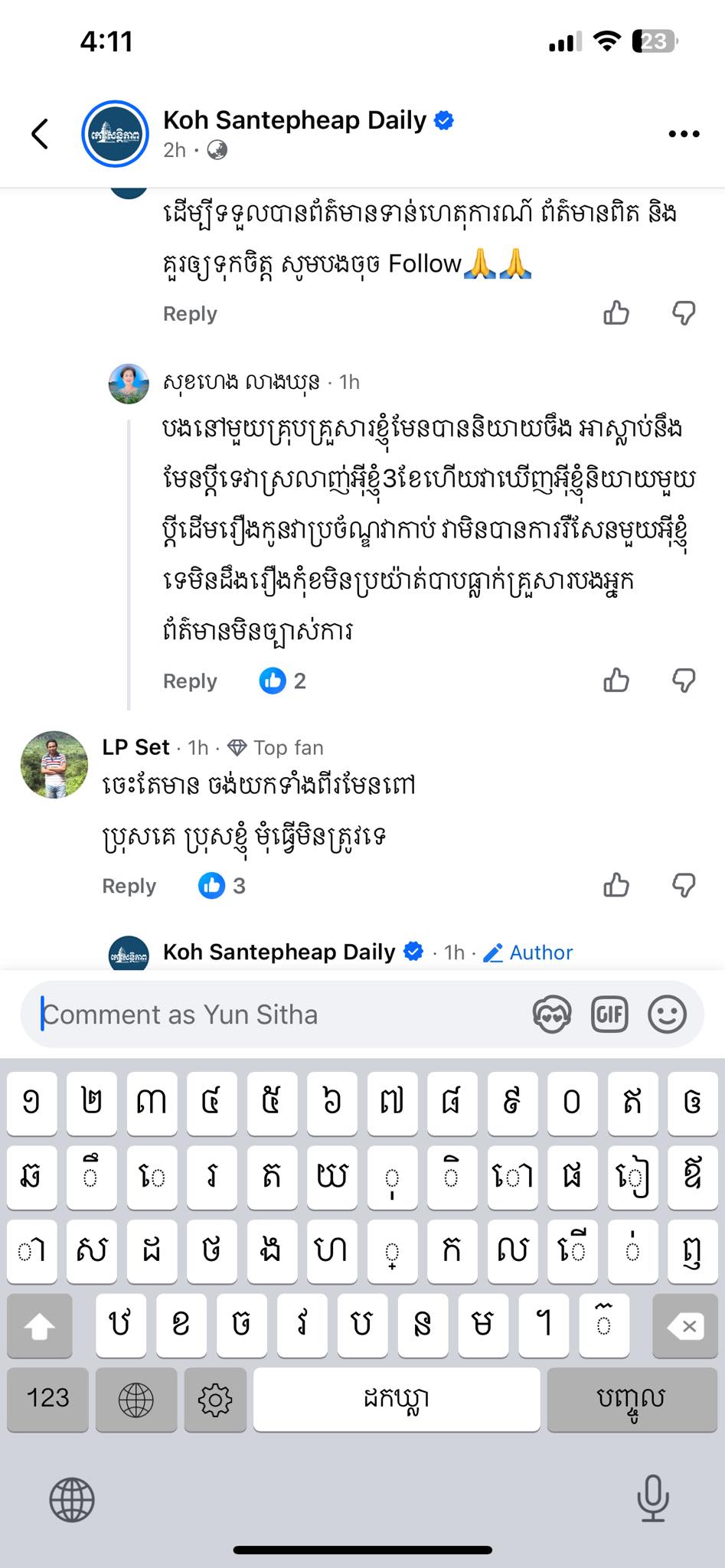725x1568 pixels.
Task: Dislike LP Set's comment
Action: pyautogui.click(x=683, y=886)
